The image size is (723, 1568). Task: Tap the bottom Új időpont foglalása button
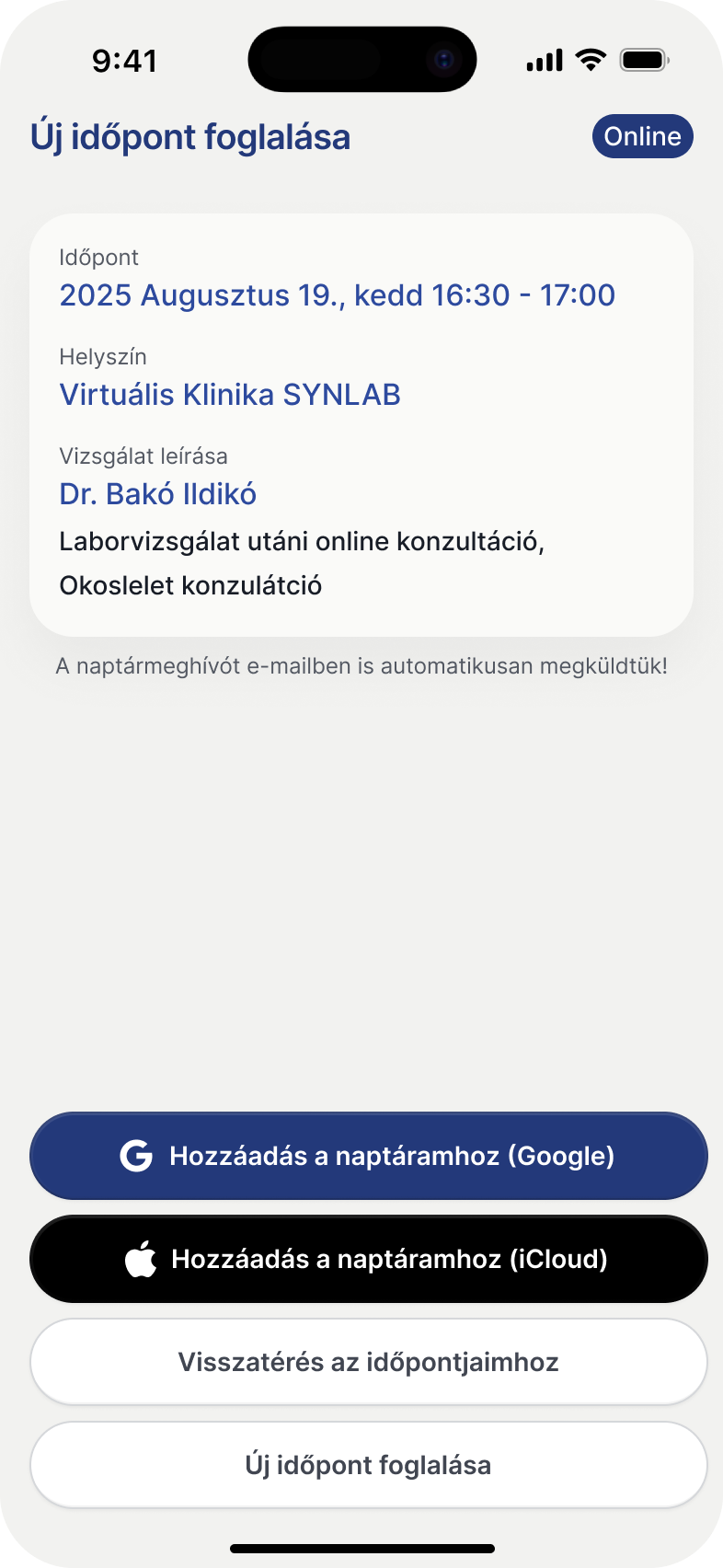tap(368, 1465)
